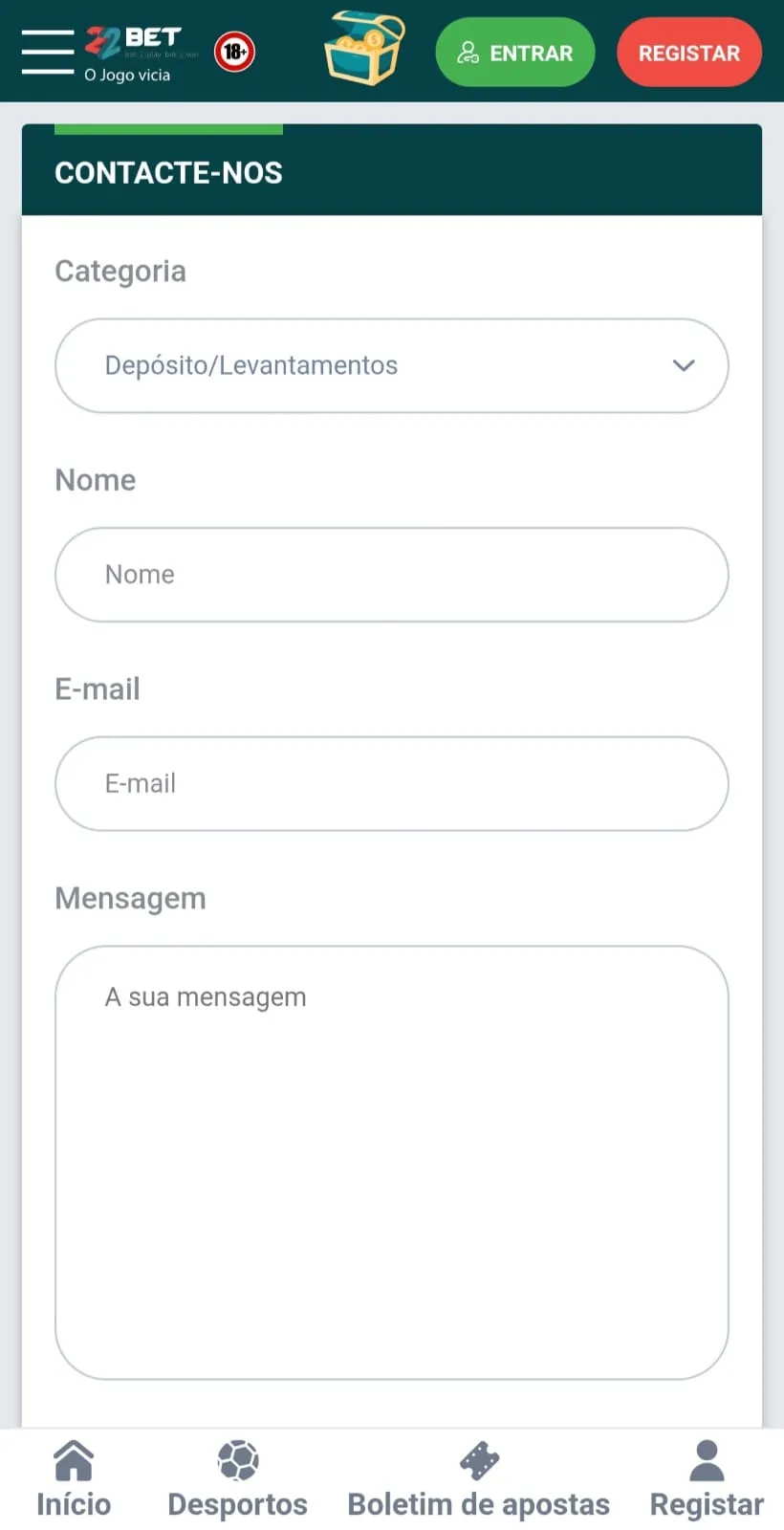This screenshot has height=1530, width=784.
Task: Select the home icon above Início
Action: pos(74,1460)
